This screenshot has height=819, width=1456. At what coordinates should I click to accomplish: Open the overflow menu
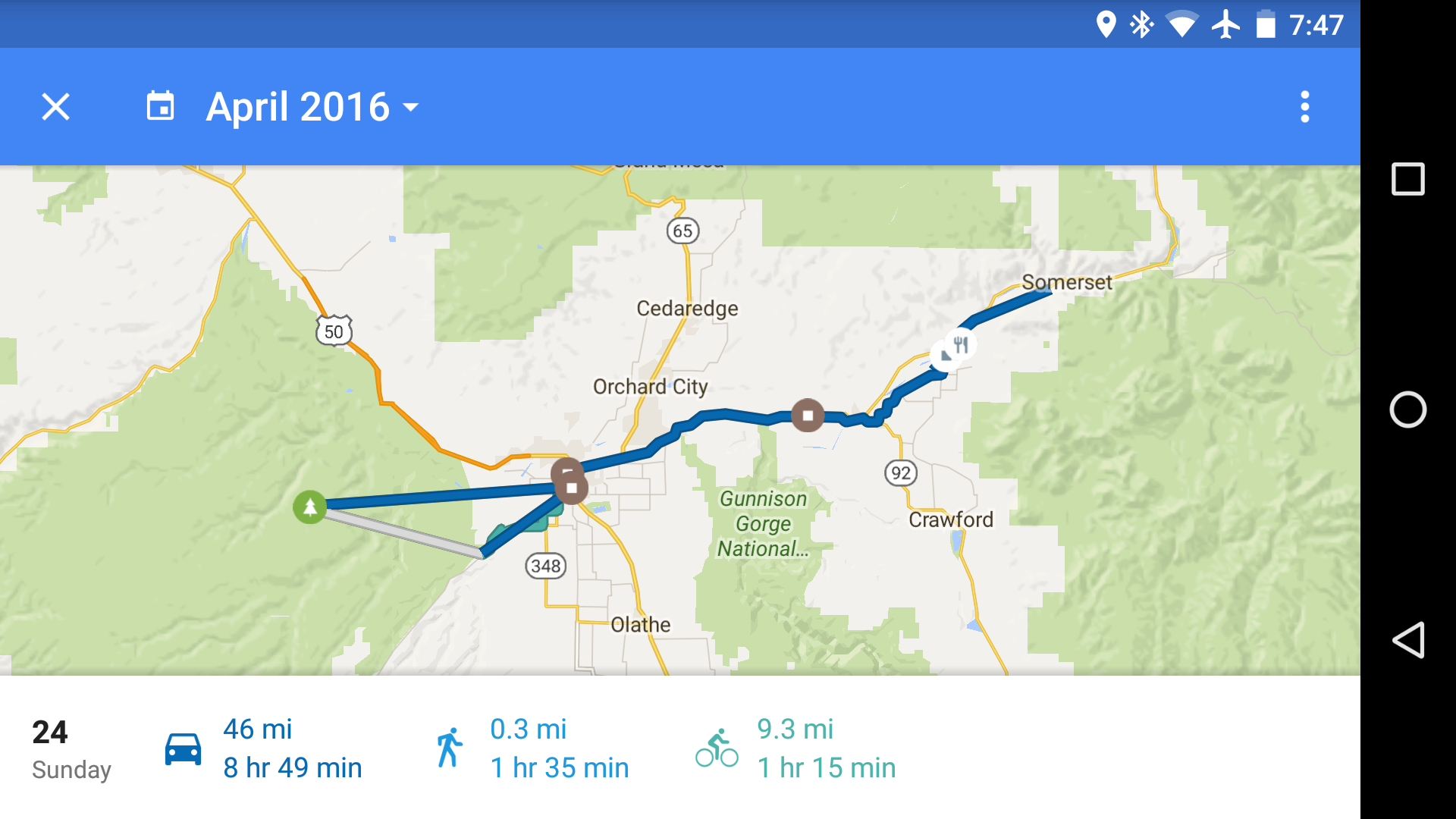pyautogui.click(x=1304, y=107)
